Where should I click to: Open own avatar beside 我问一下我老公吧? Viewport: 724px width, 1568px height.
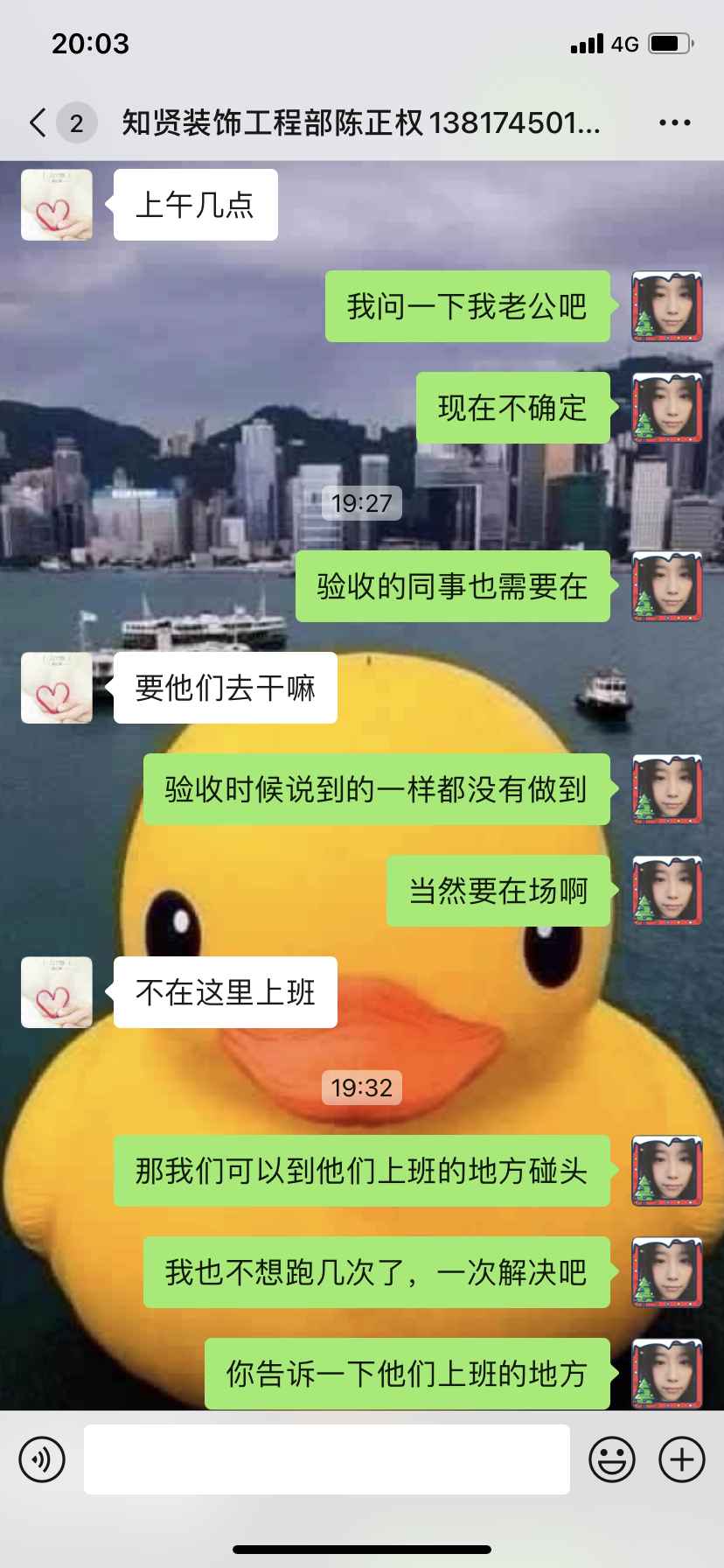click(667, 306)
